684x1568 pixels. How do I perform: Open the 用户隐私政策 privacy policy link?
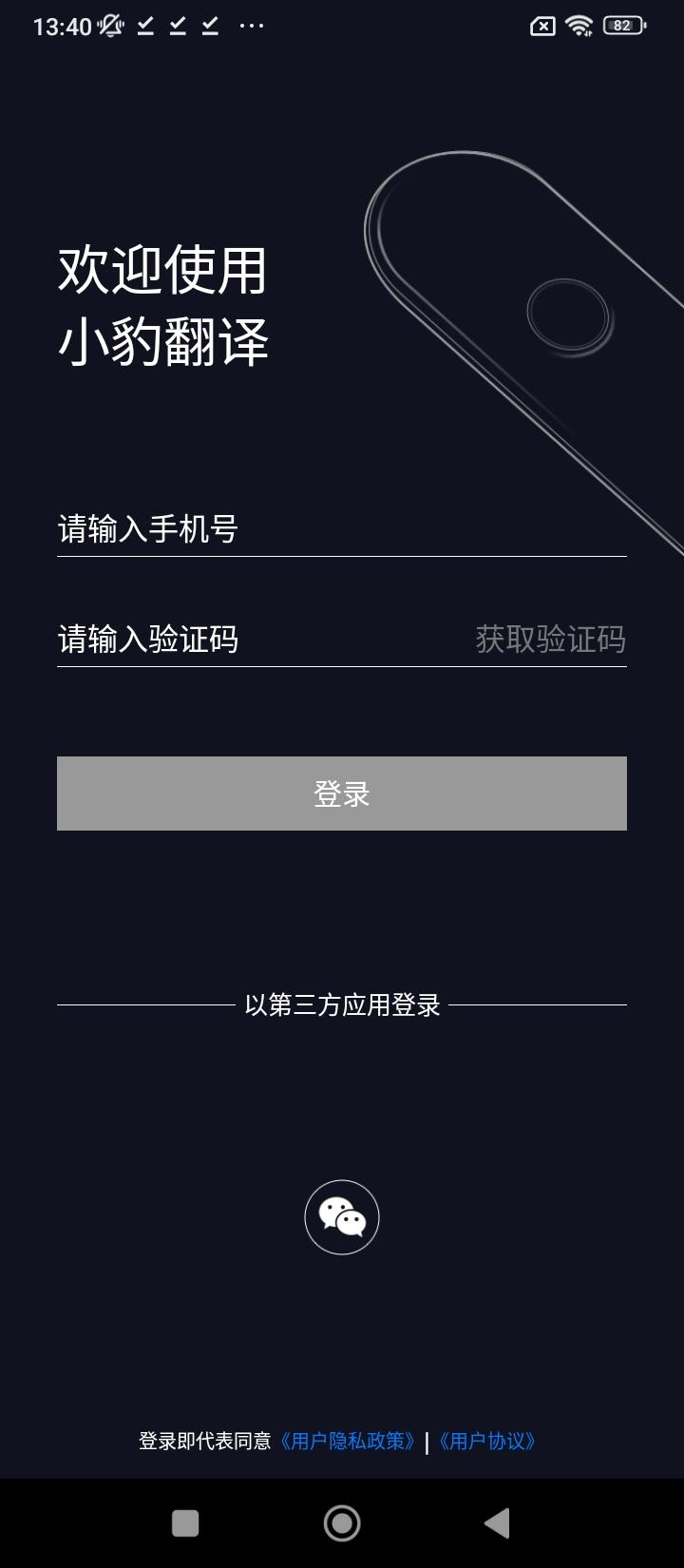(349, 1441)
